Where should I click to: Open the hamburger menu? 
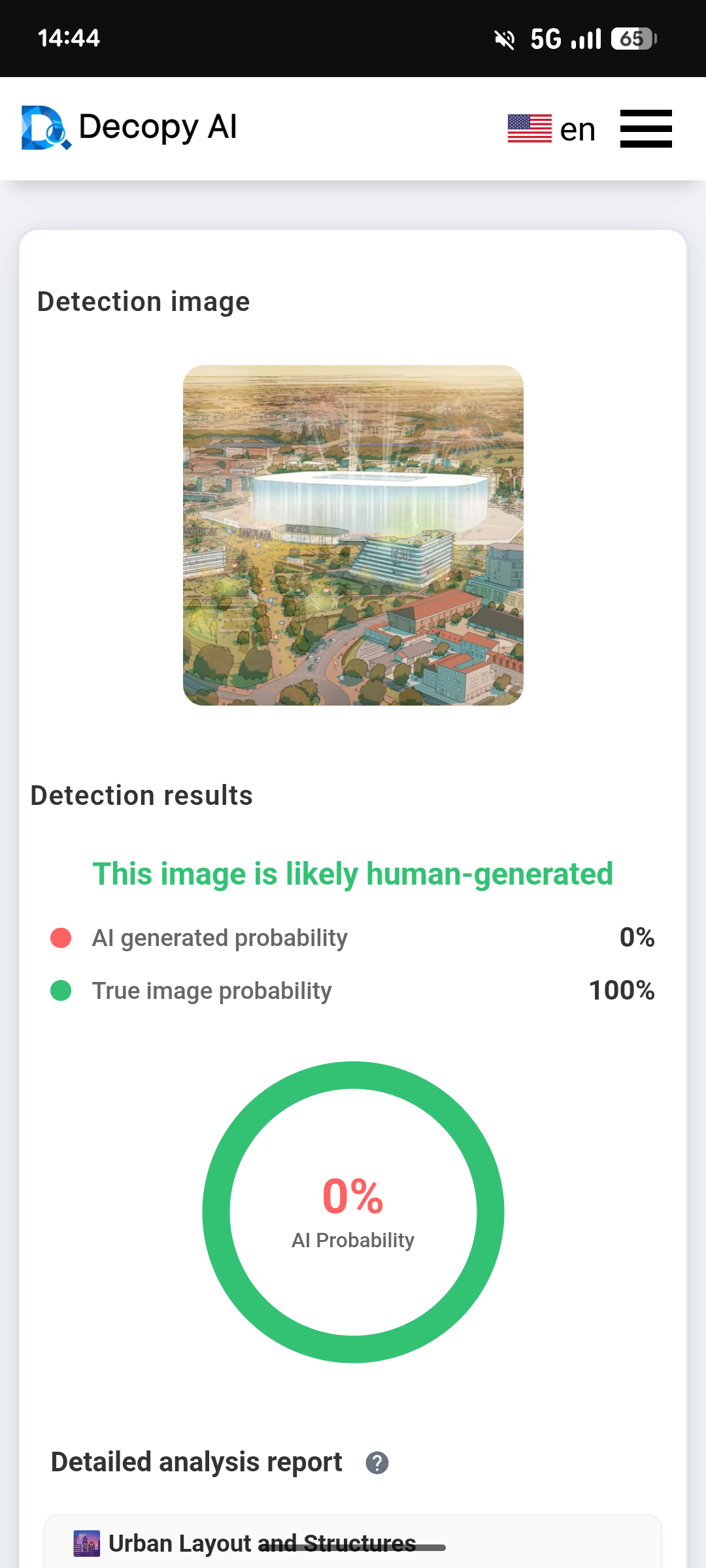coord(645,129)
